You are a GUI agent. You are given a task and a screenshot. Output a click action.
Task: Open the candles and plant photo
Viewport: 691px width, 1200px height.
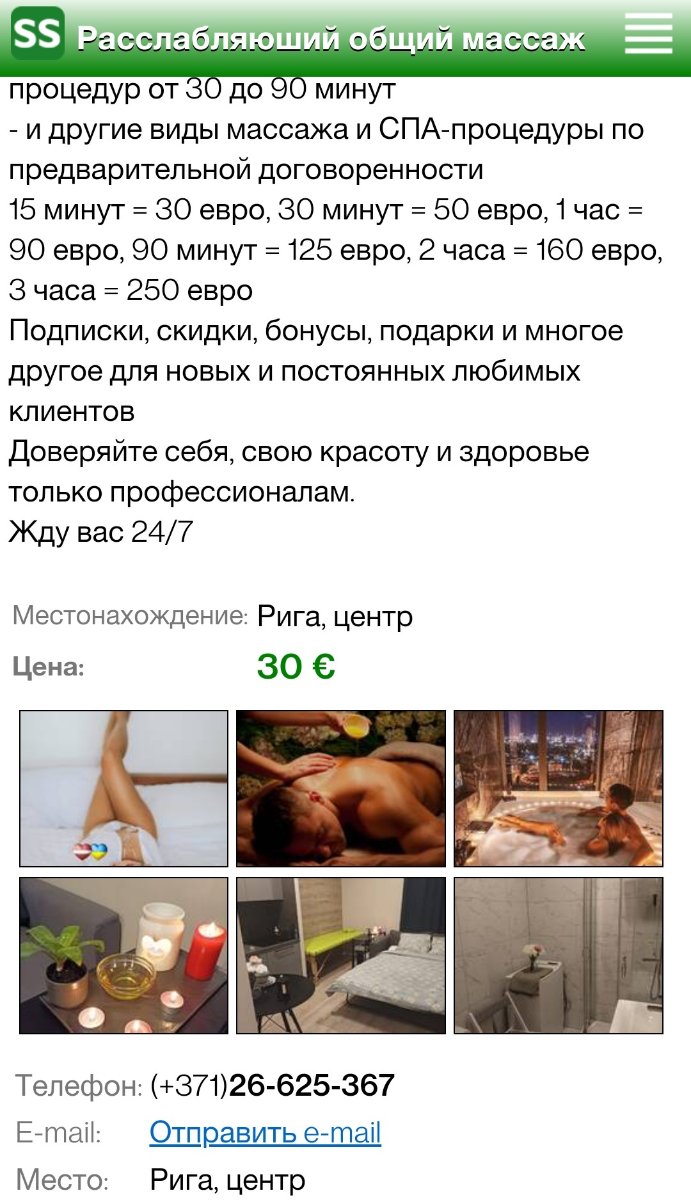(x=124, y=955)
